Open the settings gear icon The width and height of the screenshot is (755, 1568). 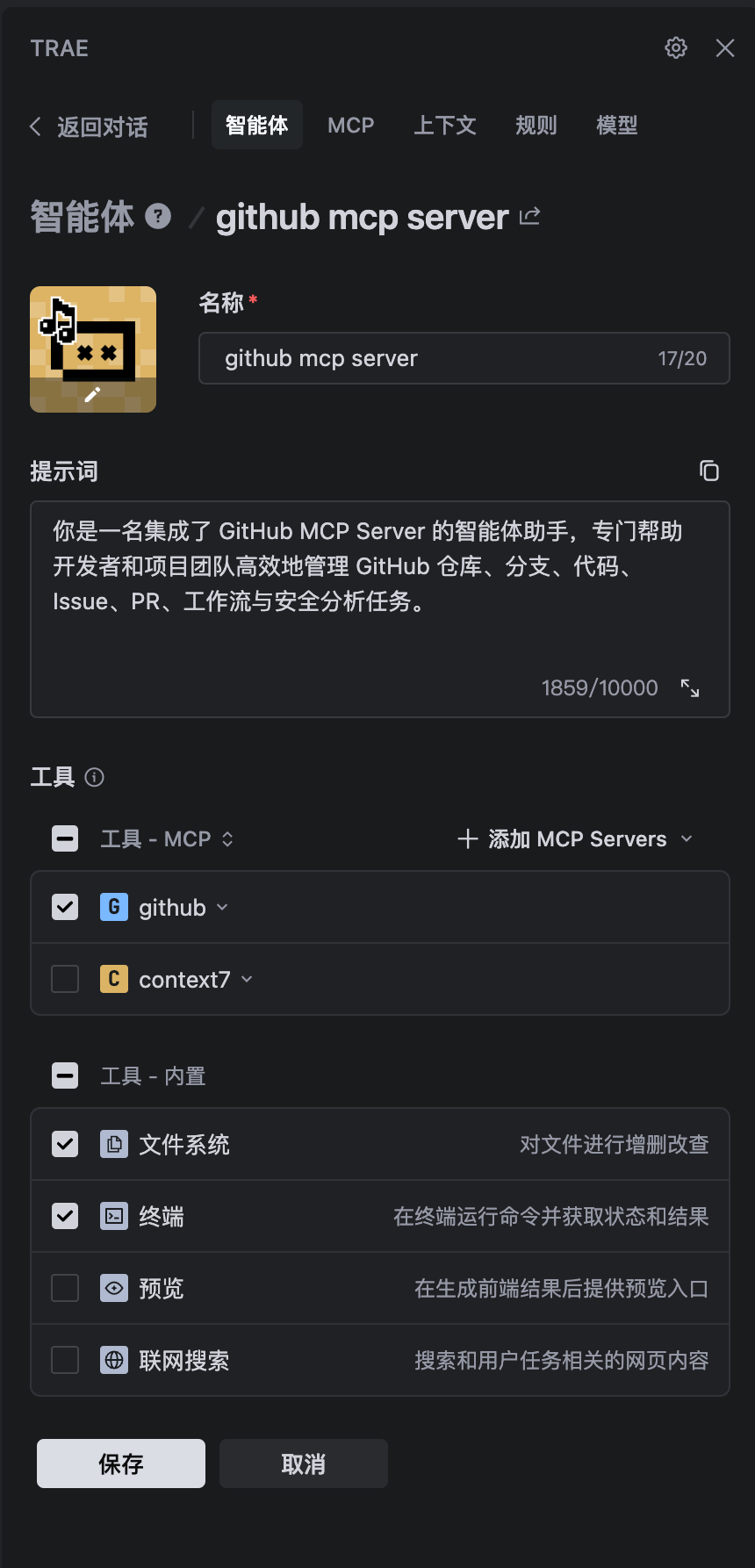pos(675,47)
